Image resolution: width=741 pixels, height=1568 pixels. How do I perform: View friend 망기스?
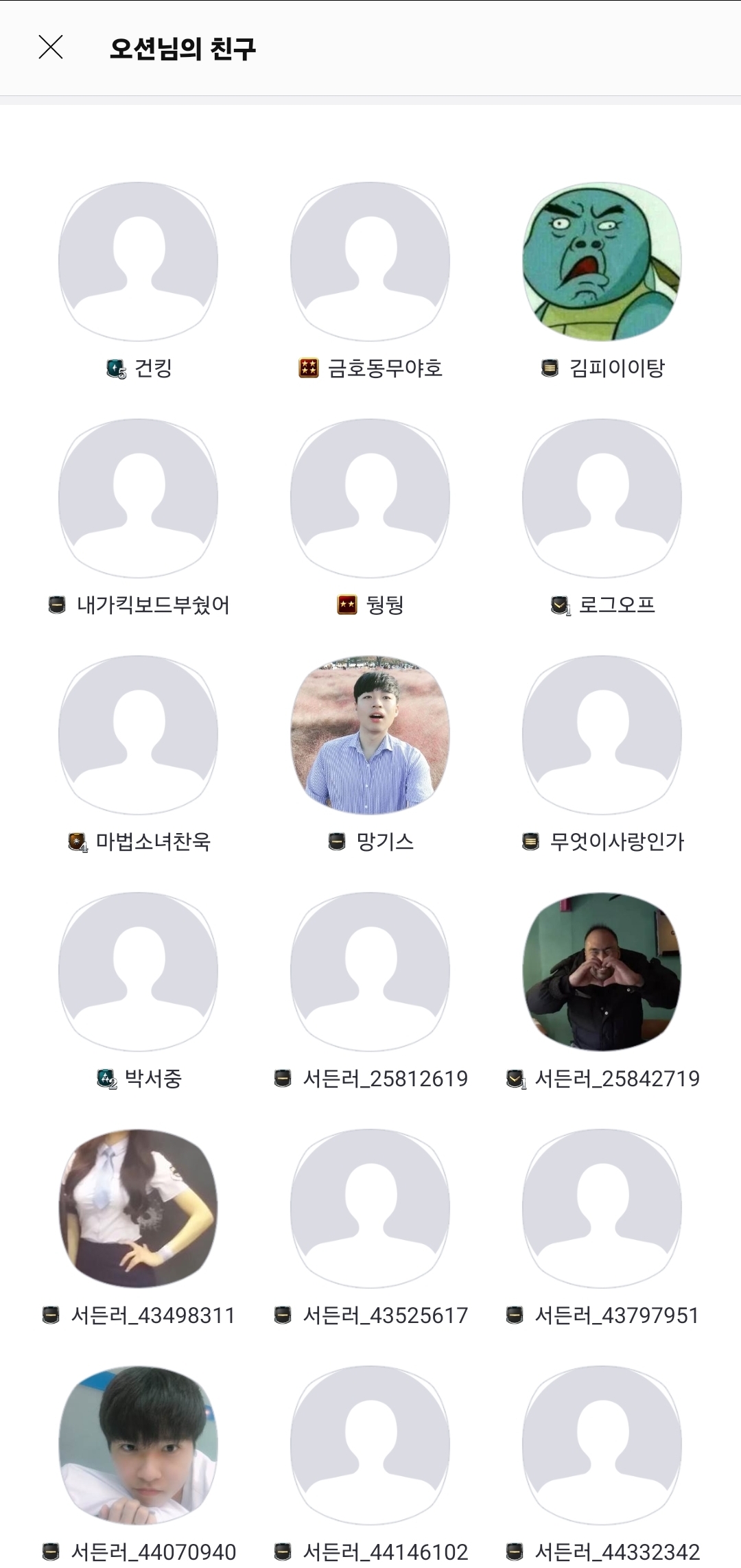[370, 735]
